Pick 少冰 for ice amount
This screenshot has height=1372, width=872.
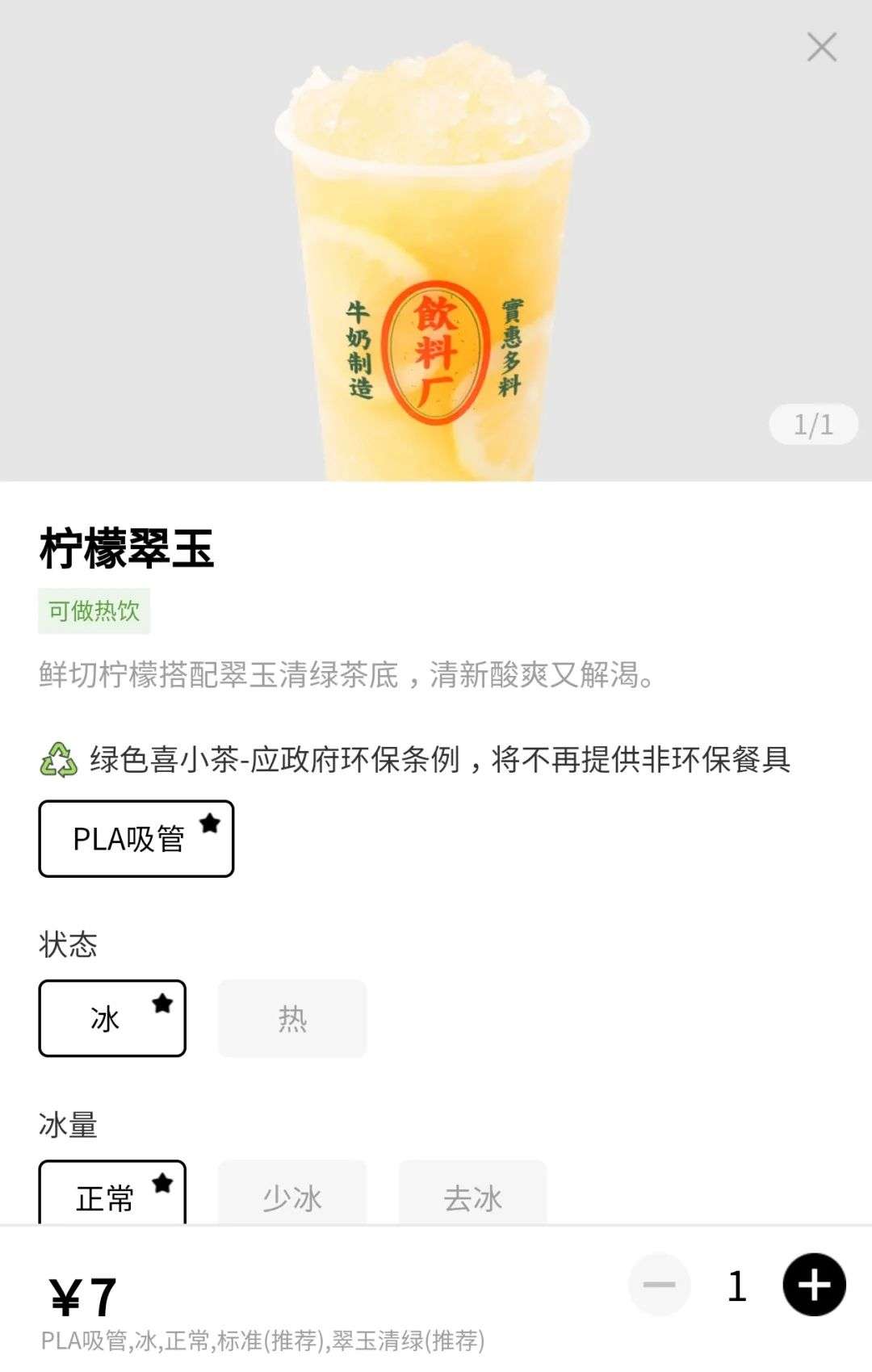click(292, 1195)
